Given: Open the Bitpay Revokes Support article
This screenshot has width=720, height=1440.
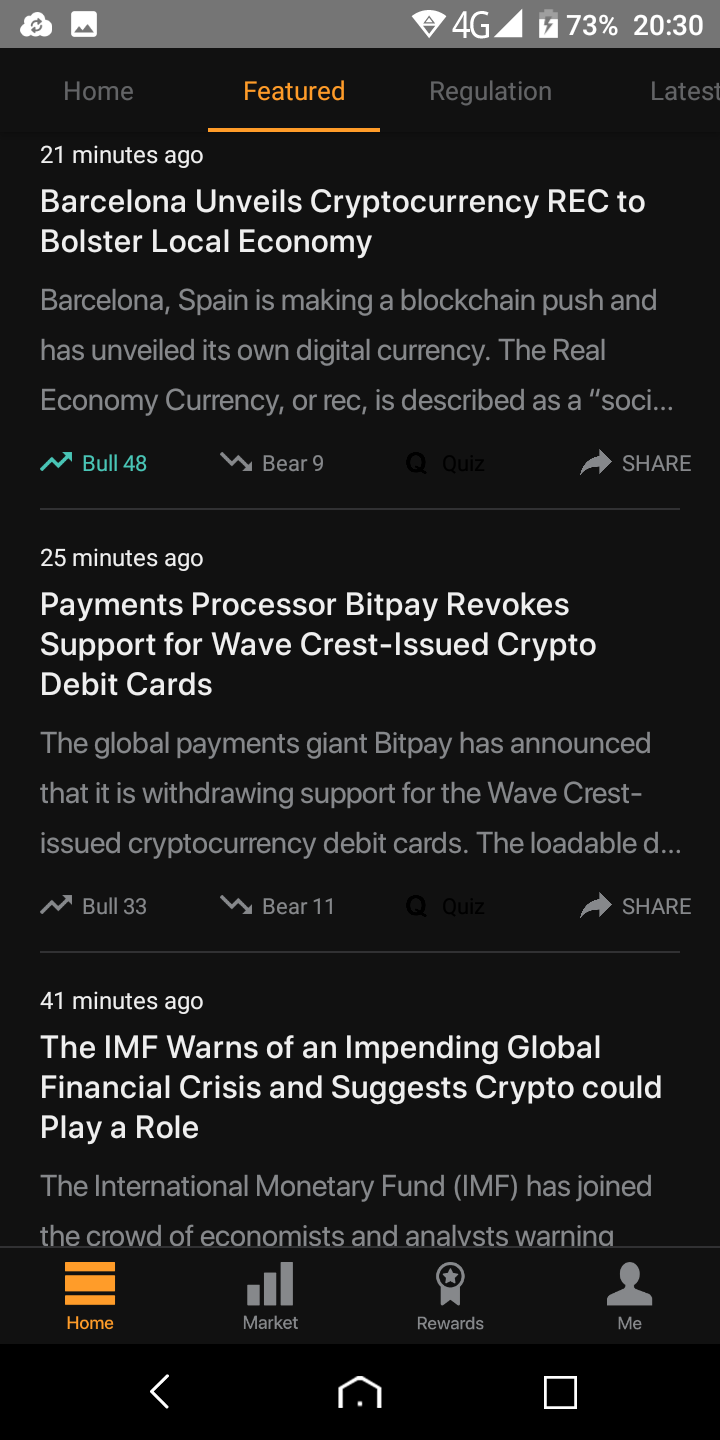Looking at the screenshot, I should (318, 644).
